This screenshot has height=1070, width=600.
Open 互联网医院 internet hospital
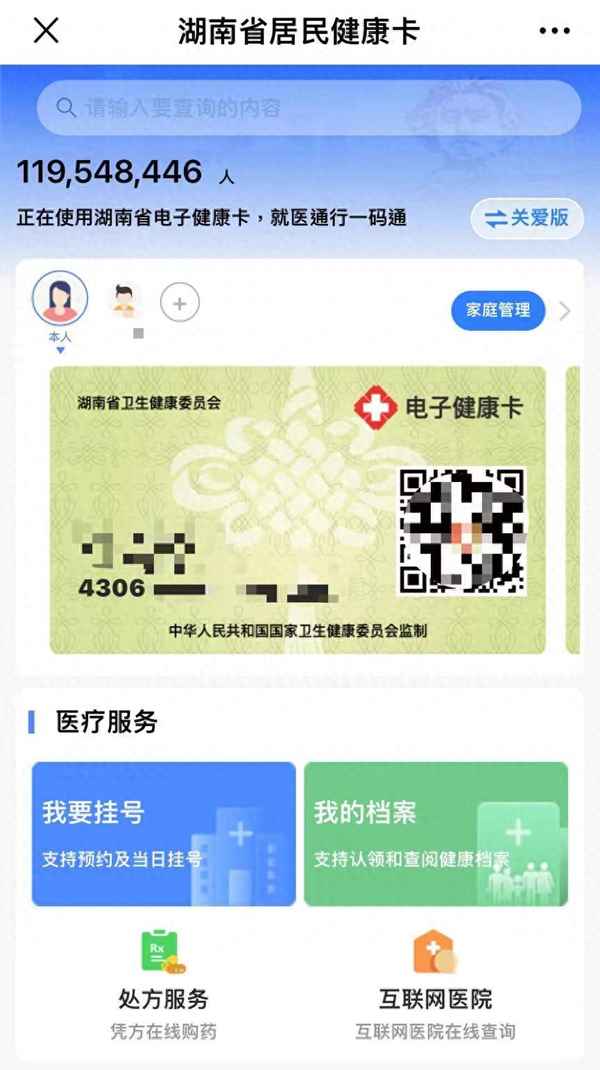coord(435,982)
